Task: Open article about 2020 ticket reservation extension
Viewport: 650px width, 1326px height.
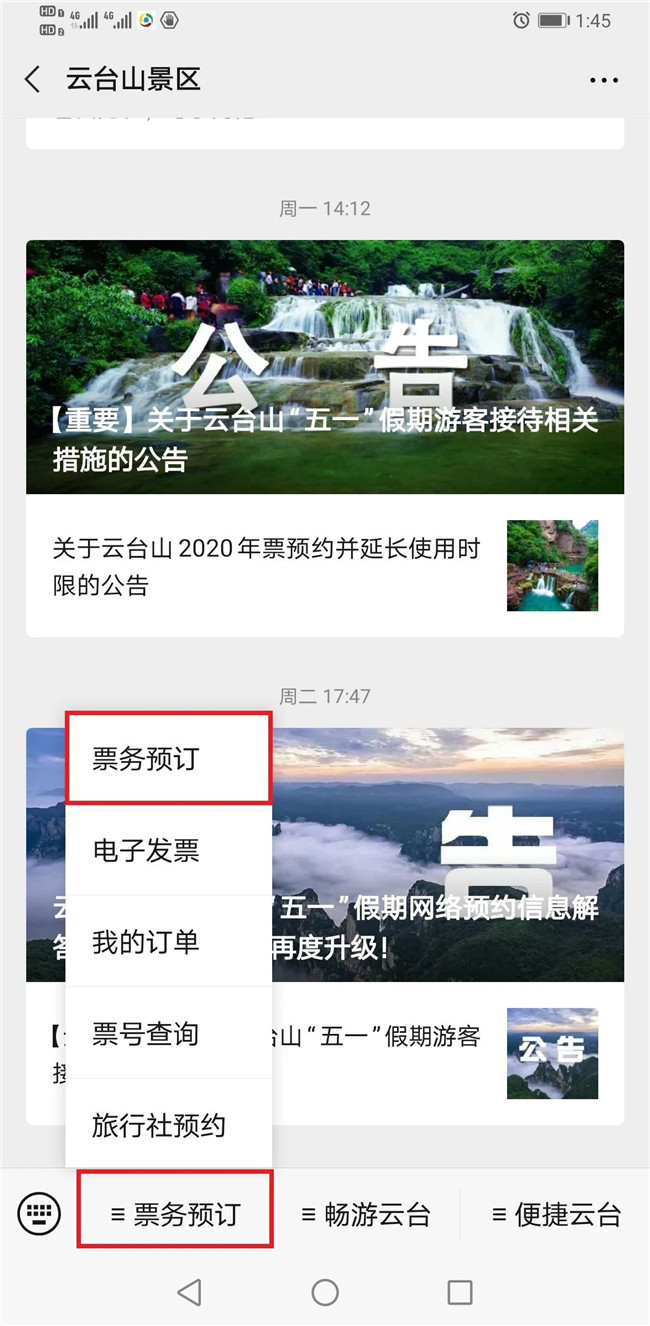Action: [x=325, y=566]
